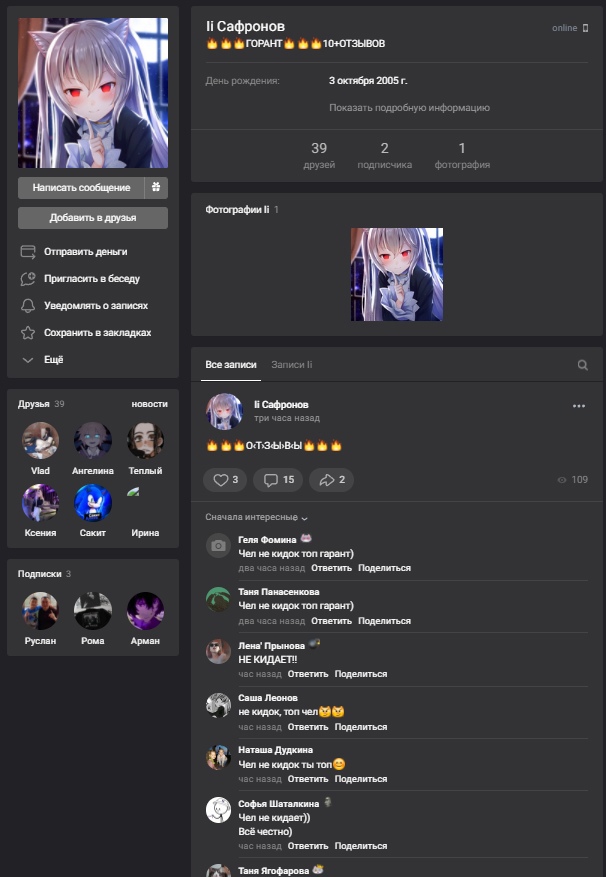The image size is (606, 877).
Task: Open the gift icon next to message button
Action: pos(157,187)
